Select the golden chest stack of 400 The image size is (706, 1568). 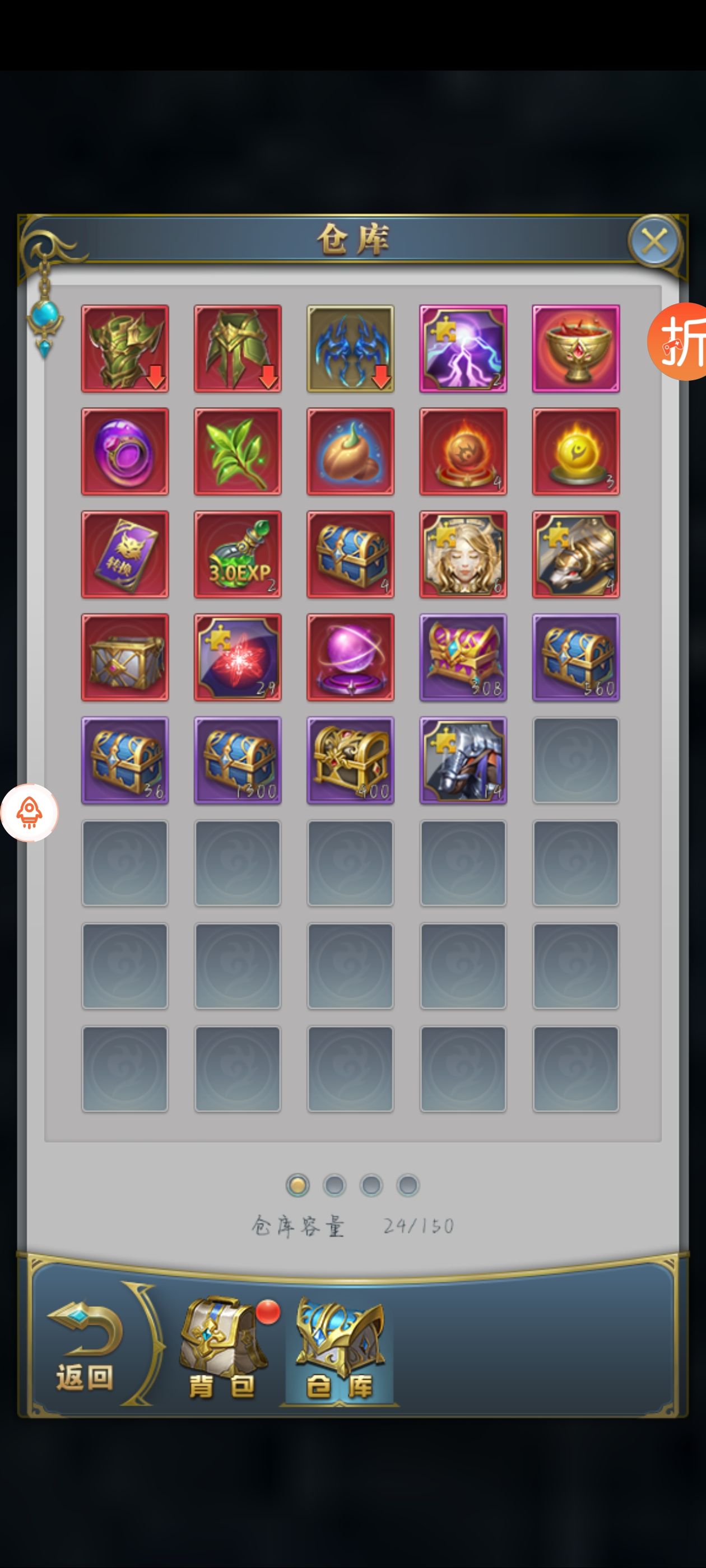click(350, 760)
